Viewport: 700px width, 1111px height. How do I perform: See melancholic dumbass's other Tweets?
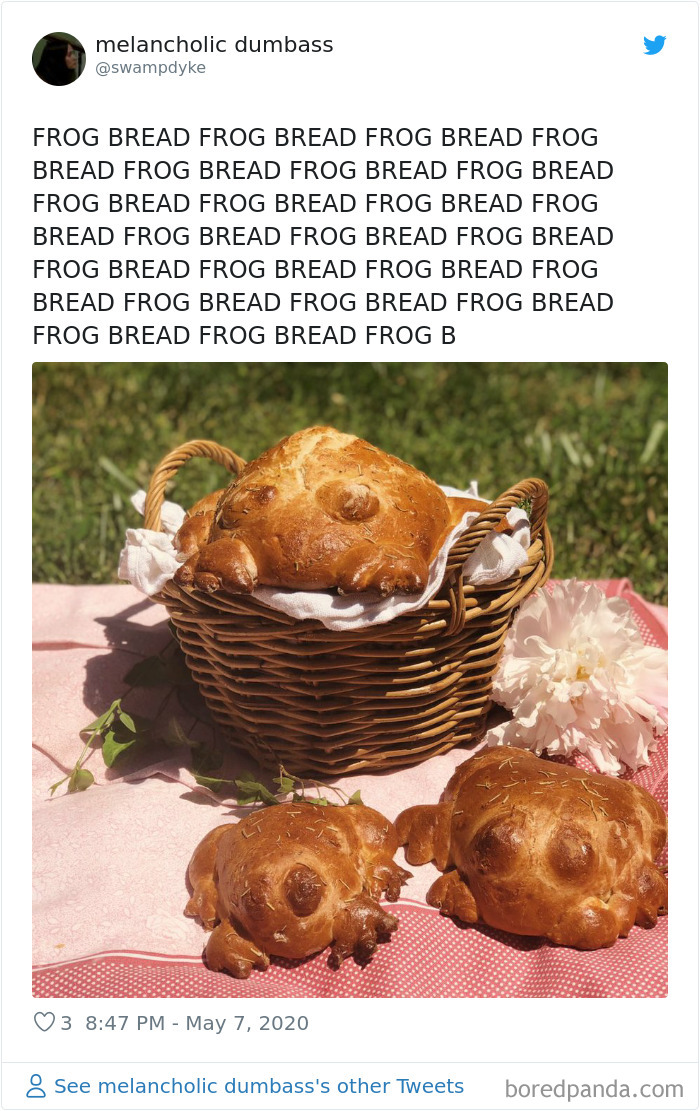coord(259,1086)
